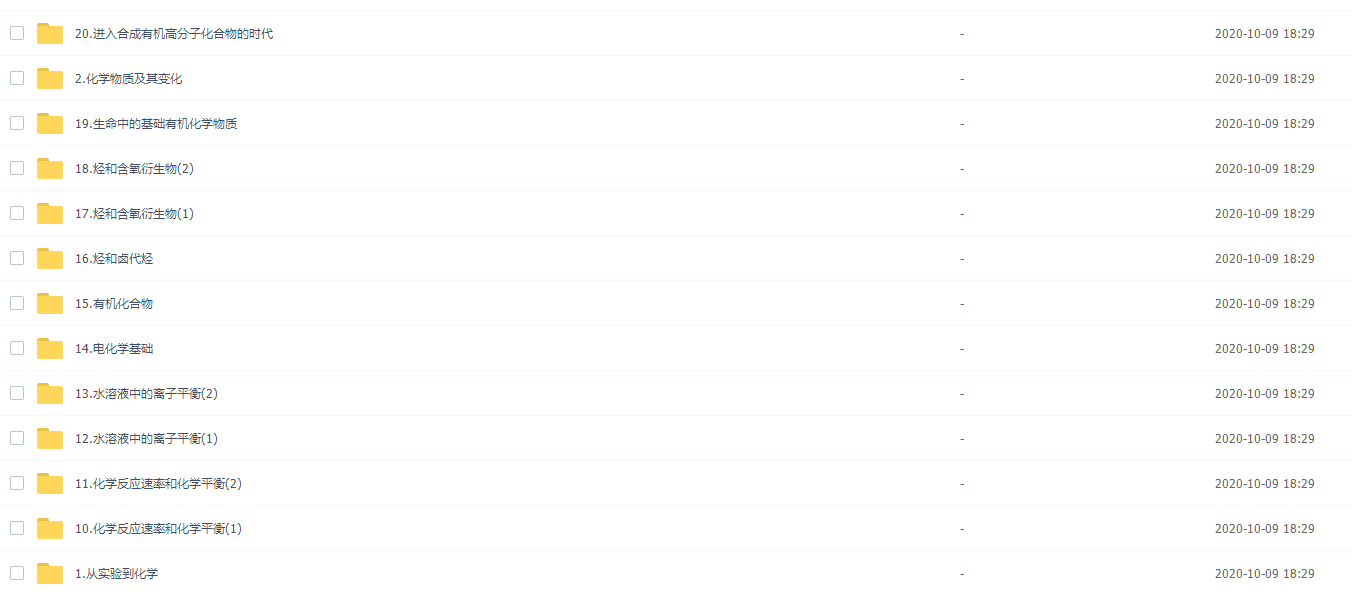Screen dimensions: 1352x595
Task: Open folder 17.烃和含氧衍生物(1)
Action: [x=134, y=214]
